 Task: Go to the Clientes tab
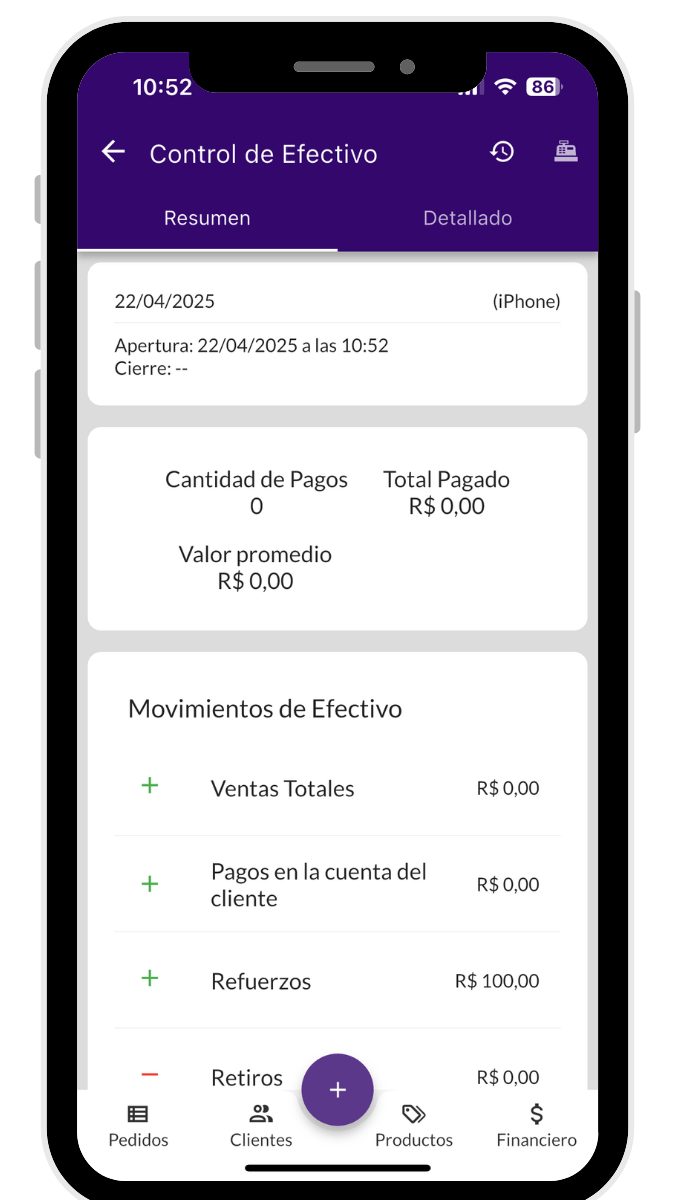click(261, 1126)
